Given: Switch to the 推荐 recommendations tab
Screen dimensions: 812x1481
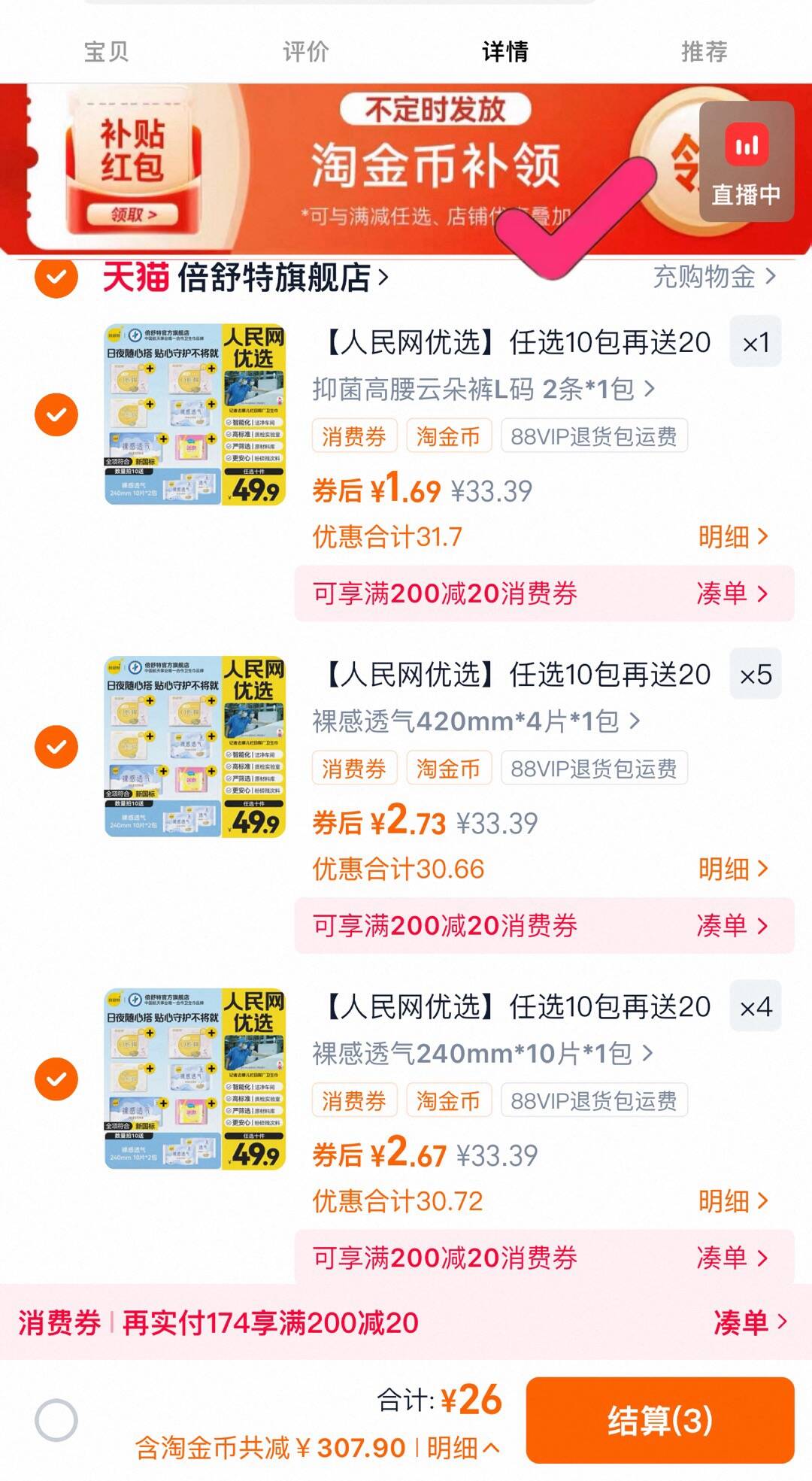Looking at the screenshot, I should (703, 51).
